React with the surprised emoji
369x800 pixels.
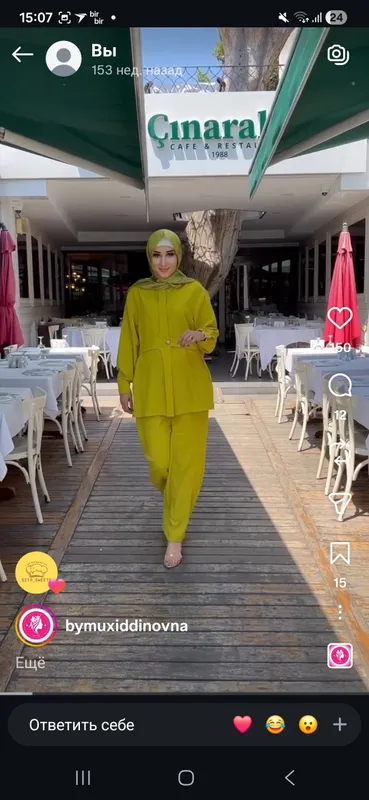pyautogui.click(x=308, y=724)
